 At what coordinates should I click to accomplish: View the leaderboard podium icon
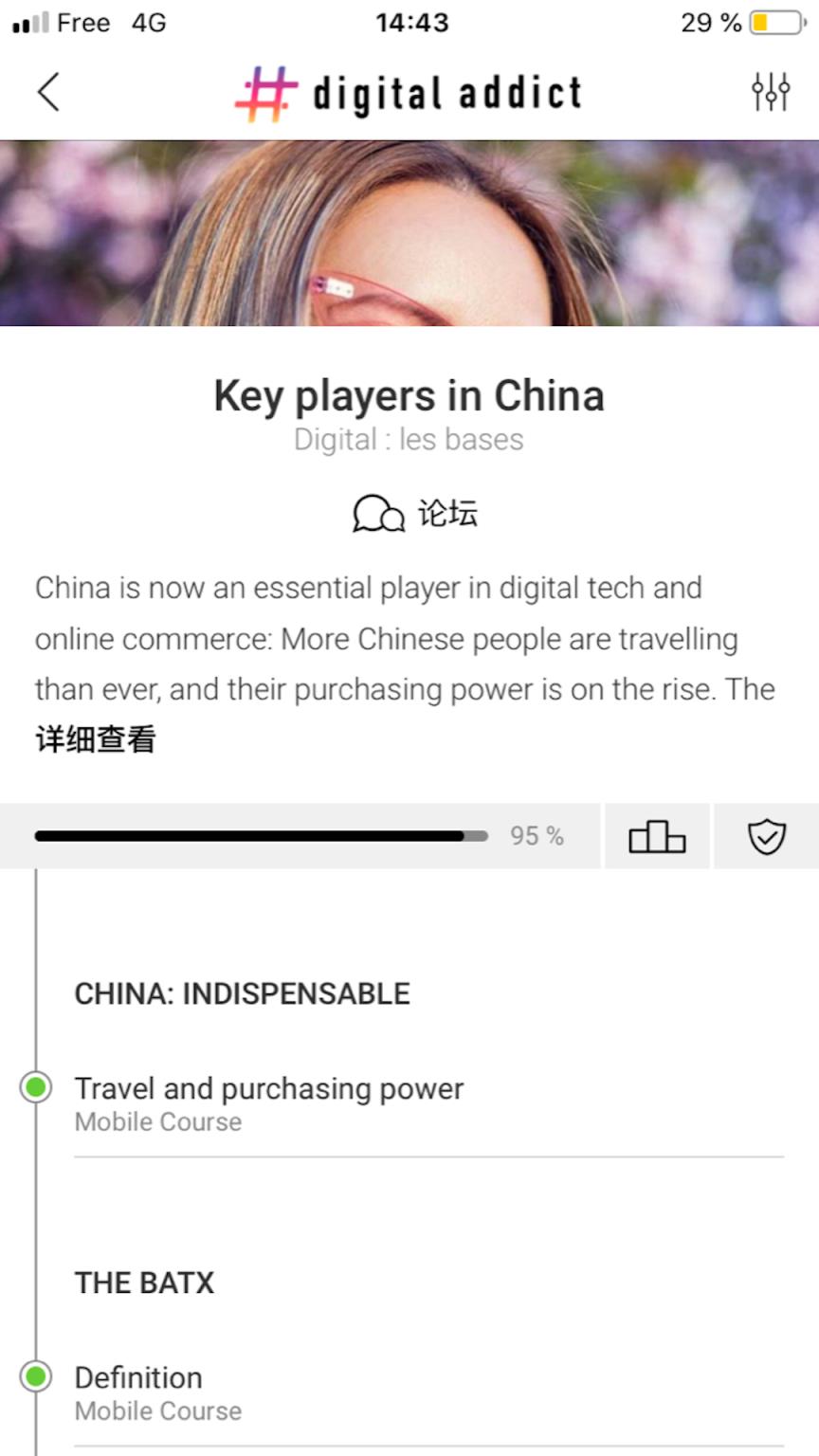pyautogui.click(x=656, y=835)
